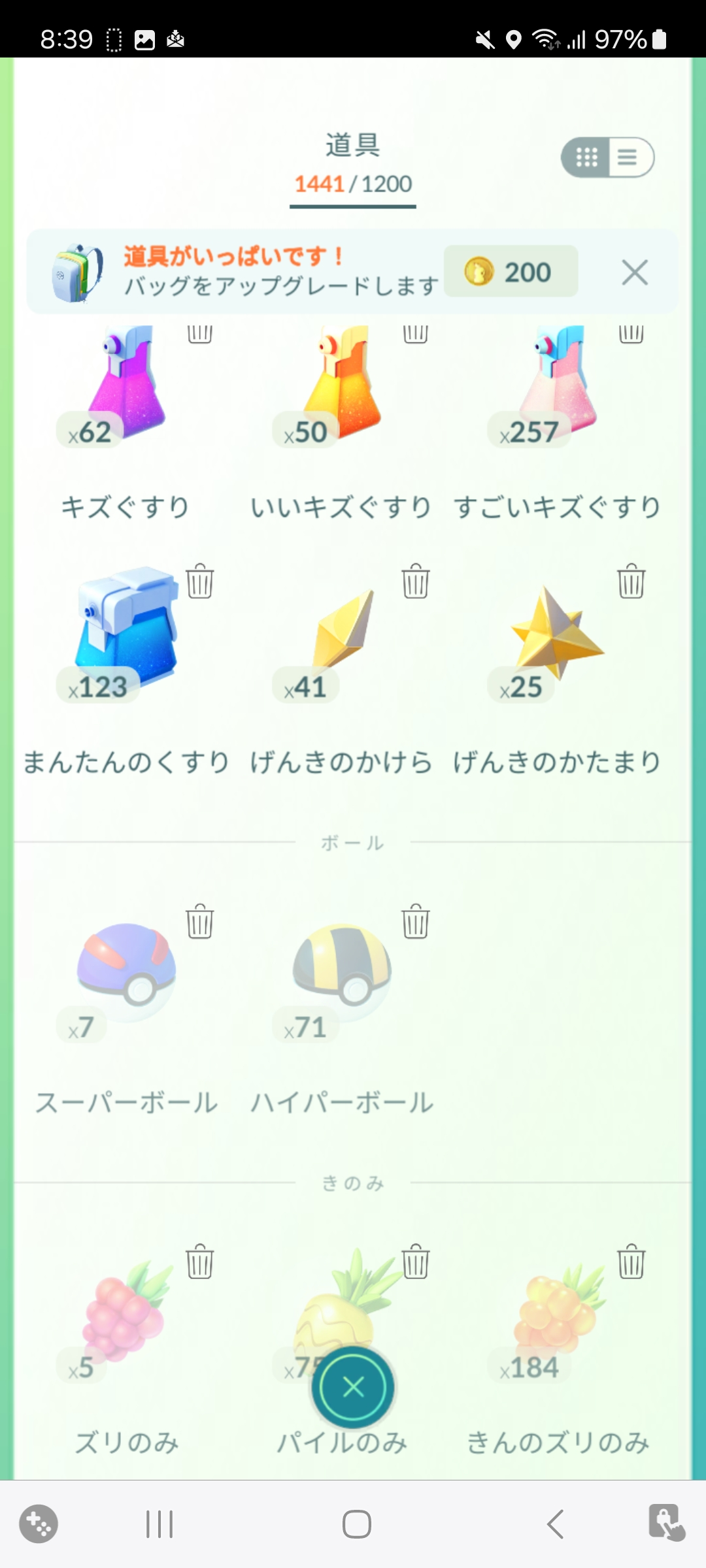Upgrade bag for 200 coins

tap(511, 272)
